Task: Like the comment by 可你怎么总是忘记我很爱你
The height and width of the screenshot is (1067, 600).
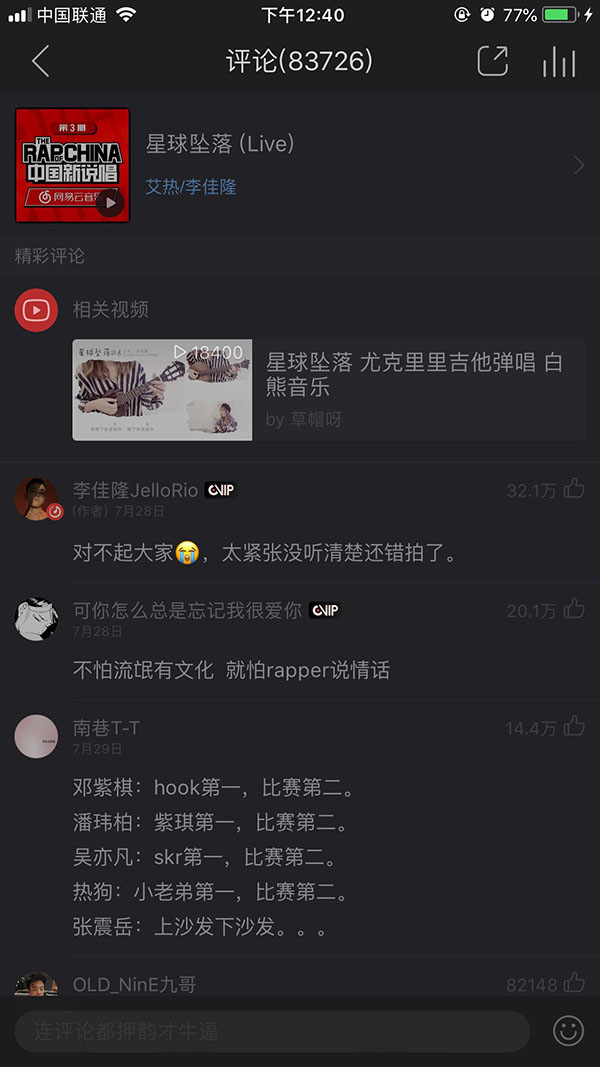Action: coord(574,609)
